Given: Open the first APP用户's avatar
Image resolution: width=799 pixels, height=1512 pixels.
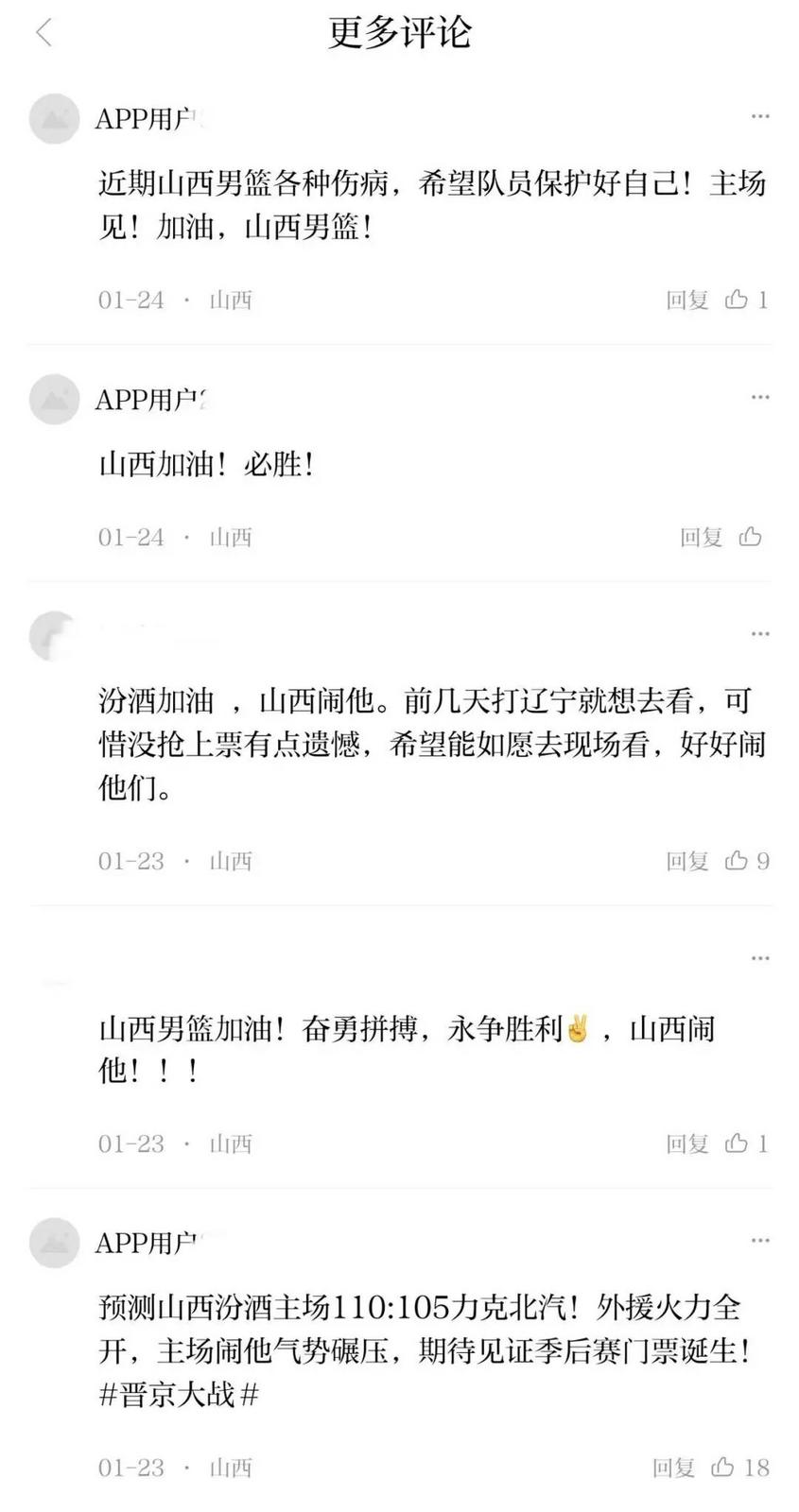Looking at the screenshot, I should pyautogui.click(x=54, y=117).
